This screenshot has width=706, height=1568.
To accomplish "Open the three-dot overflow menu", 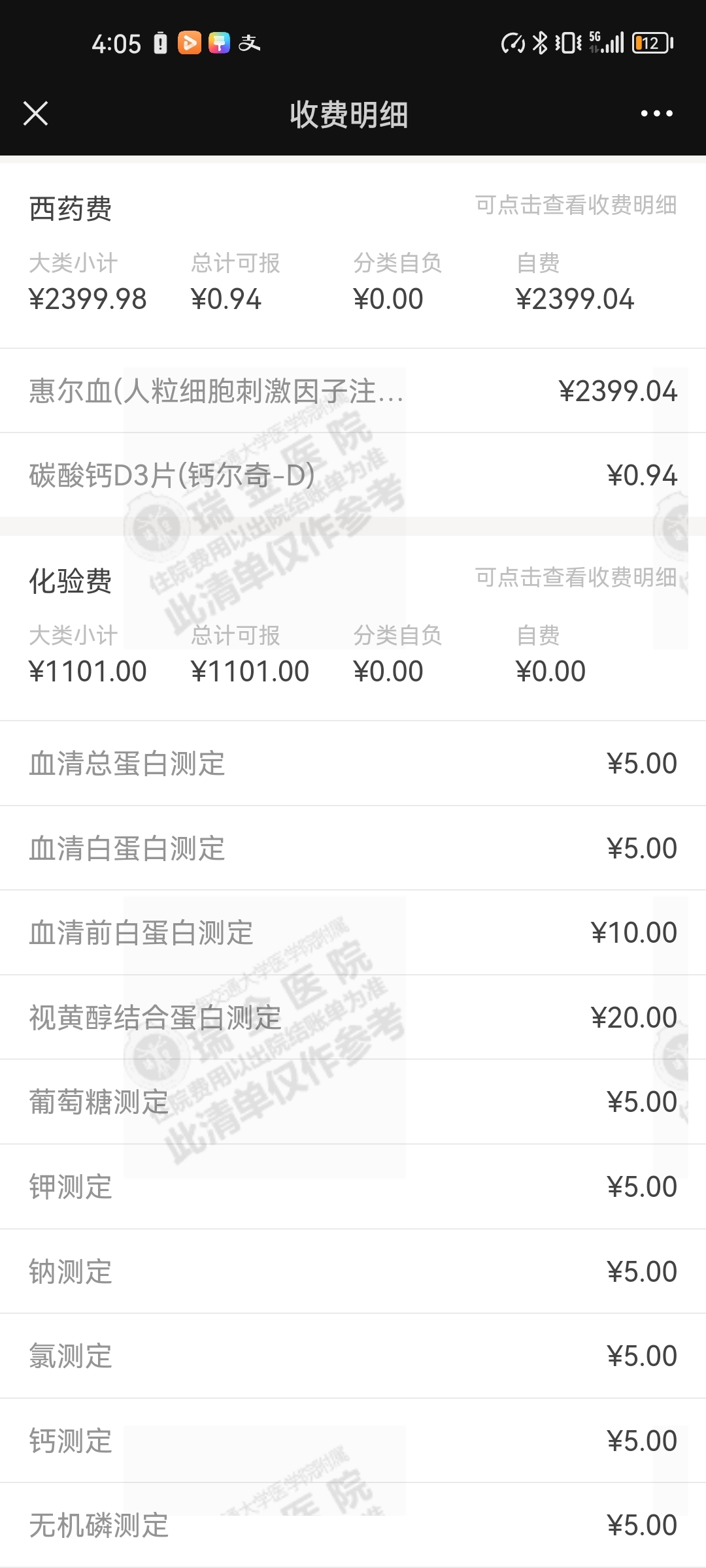I will click(656, 114).
